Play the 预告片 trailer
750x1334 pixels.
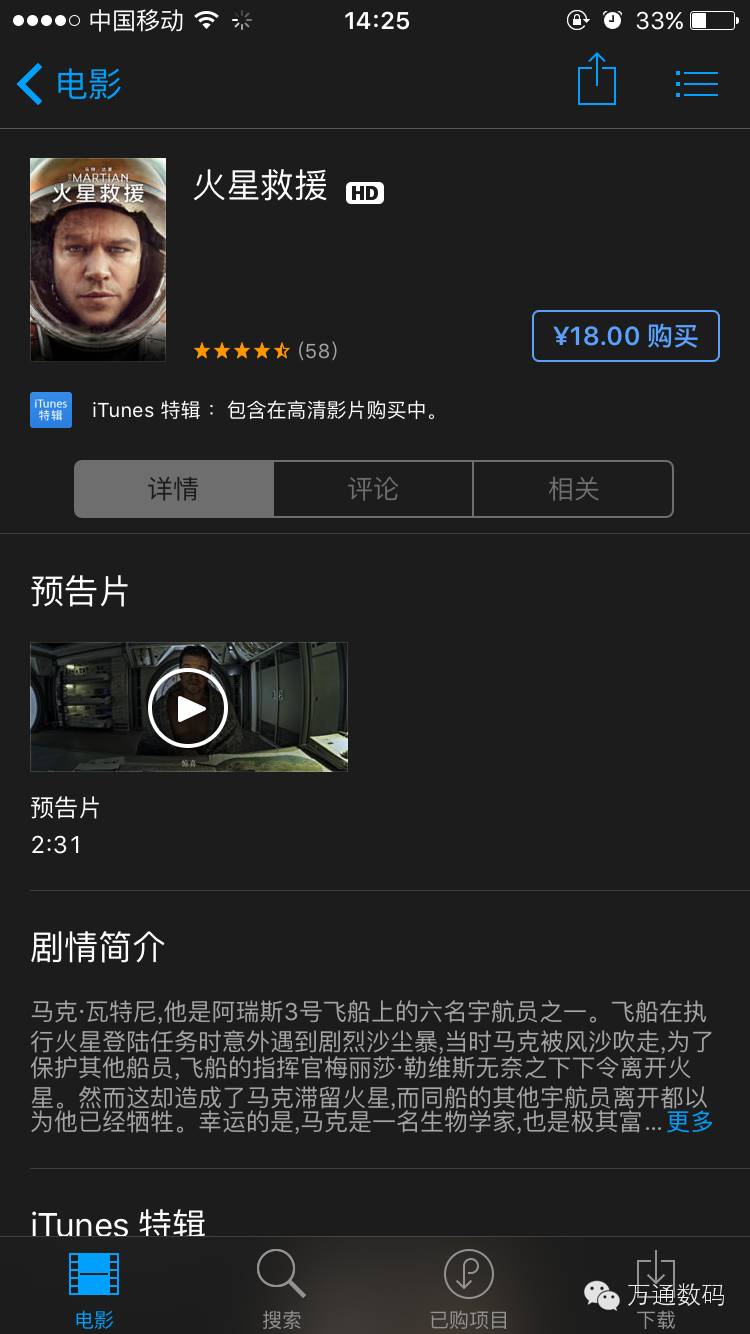(188, 708)
